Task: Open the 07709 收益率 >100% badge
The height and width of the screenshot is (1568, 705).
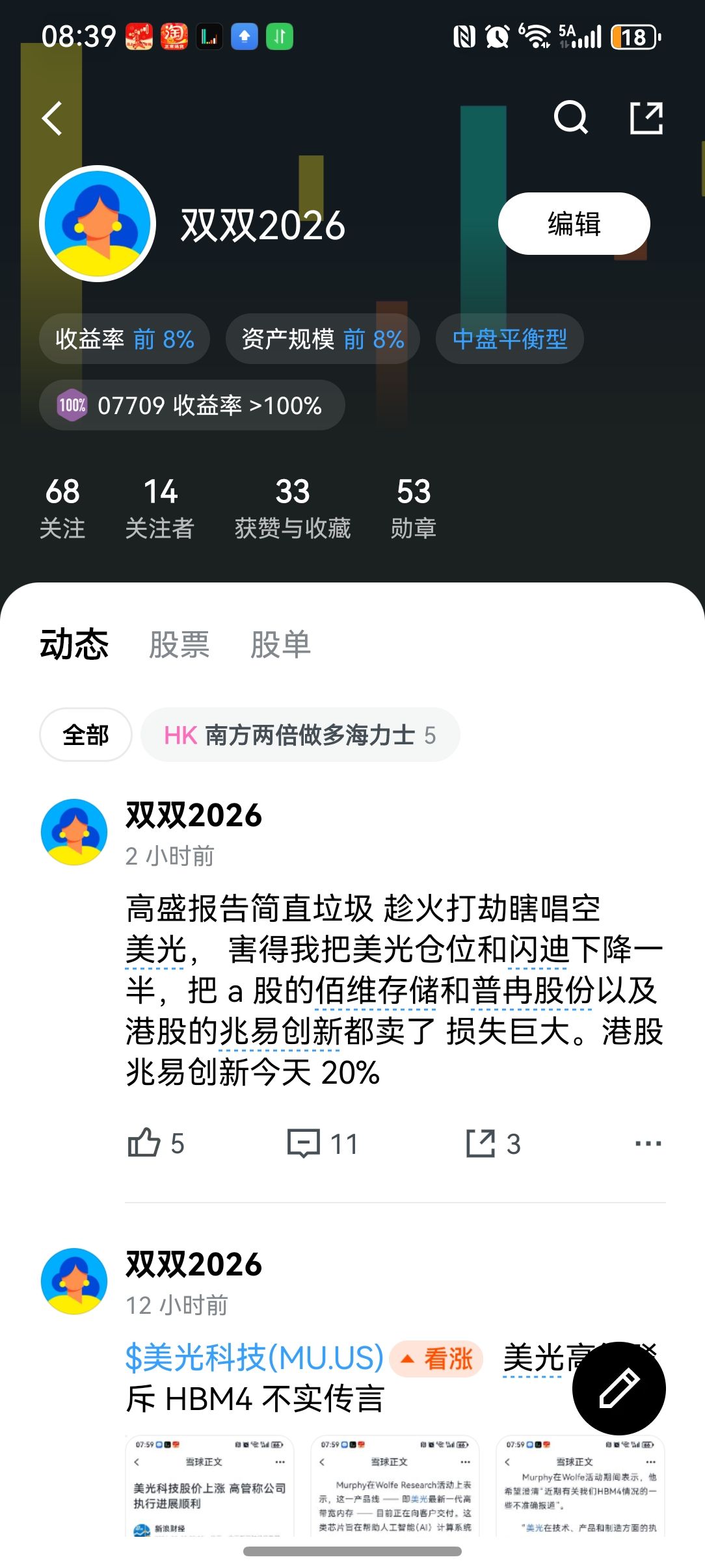Action: (192, 405)
